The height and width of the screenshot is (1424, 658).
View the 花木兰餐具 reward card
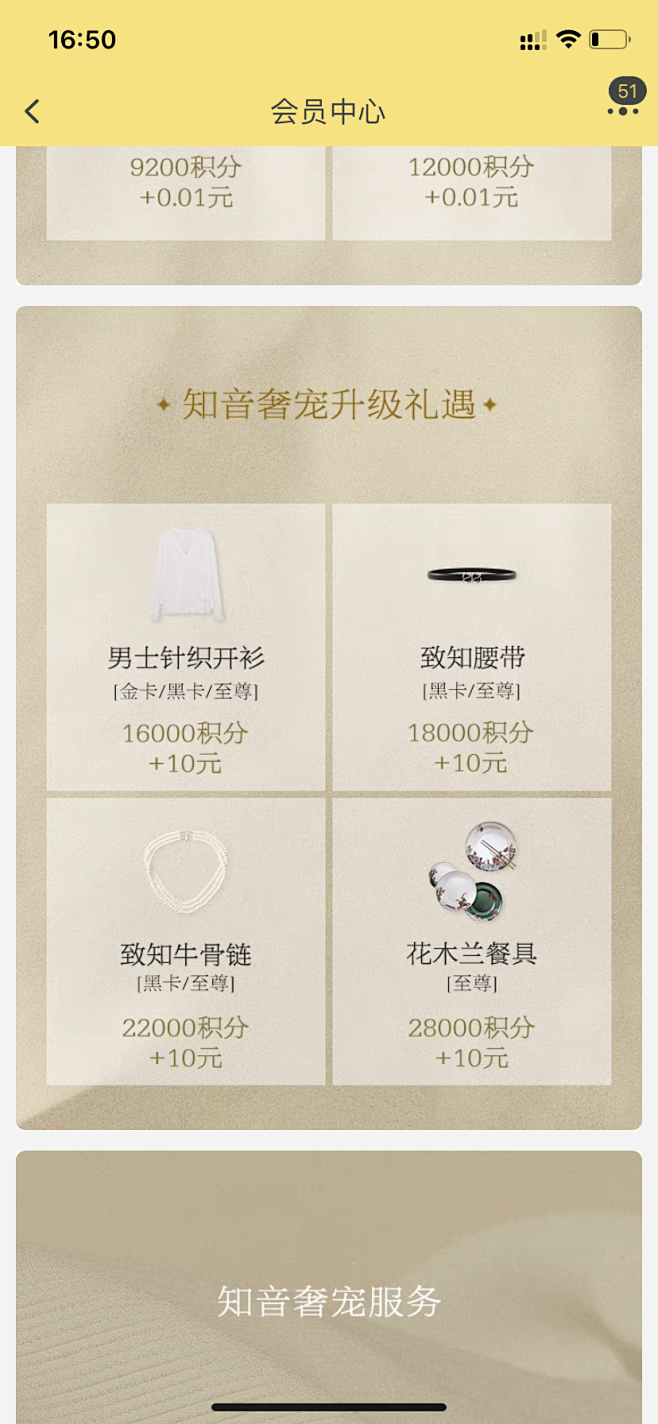pos(472,941)
